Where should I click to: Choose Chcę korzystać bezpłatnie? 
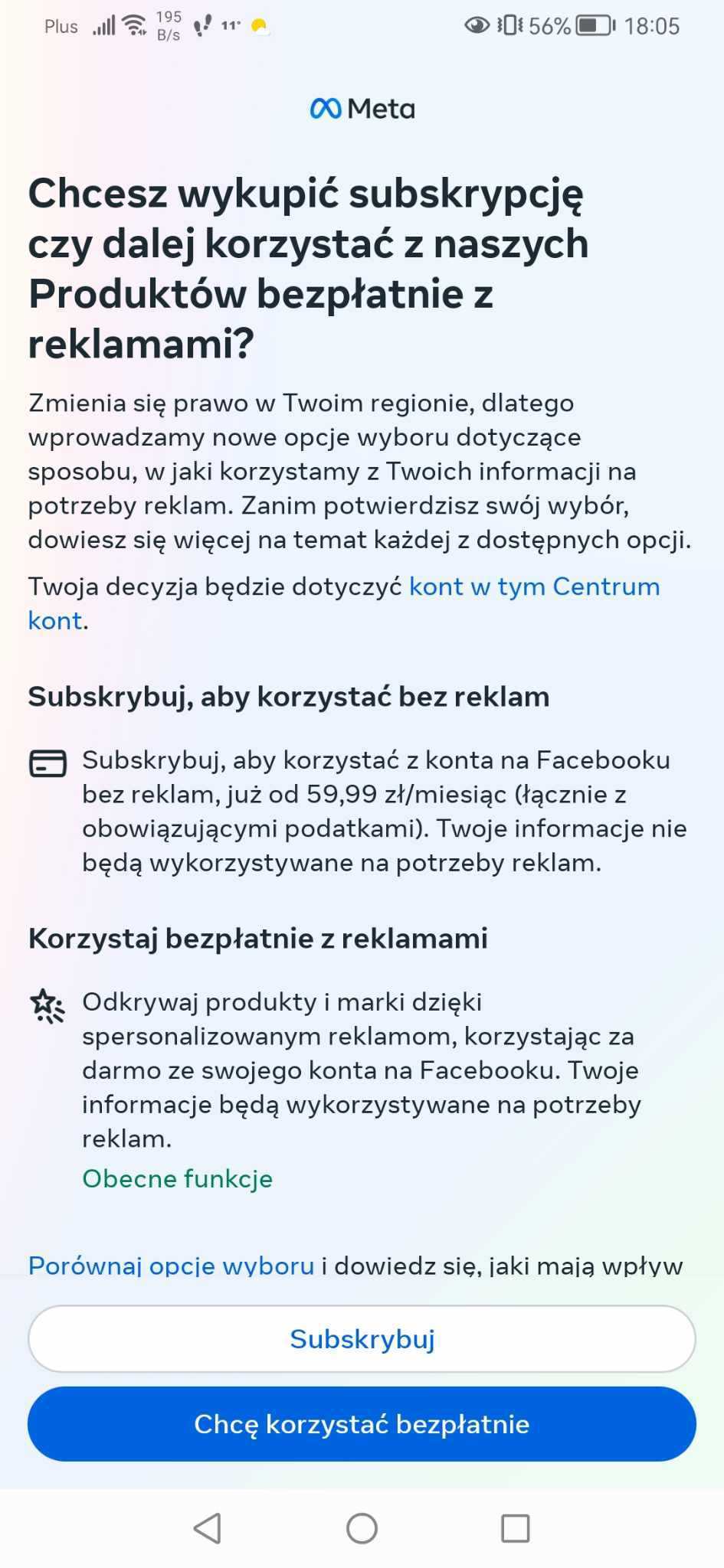[362, 1424]
